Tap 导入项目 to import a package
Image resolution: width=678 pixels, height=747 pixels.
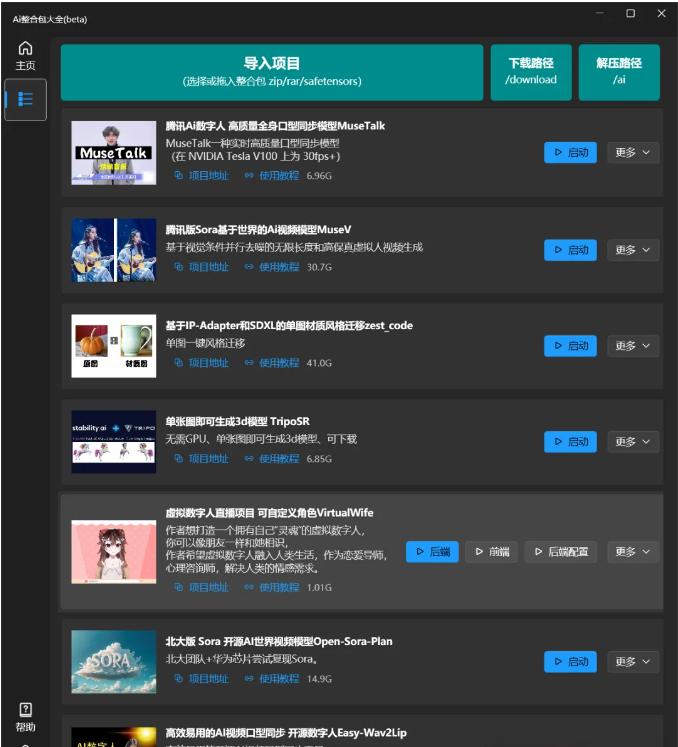point(272,71)
